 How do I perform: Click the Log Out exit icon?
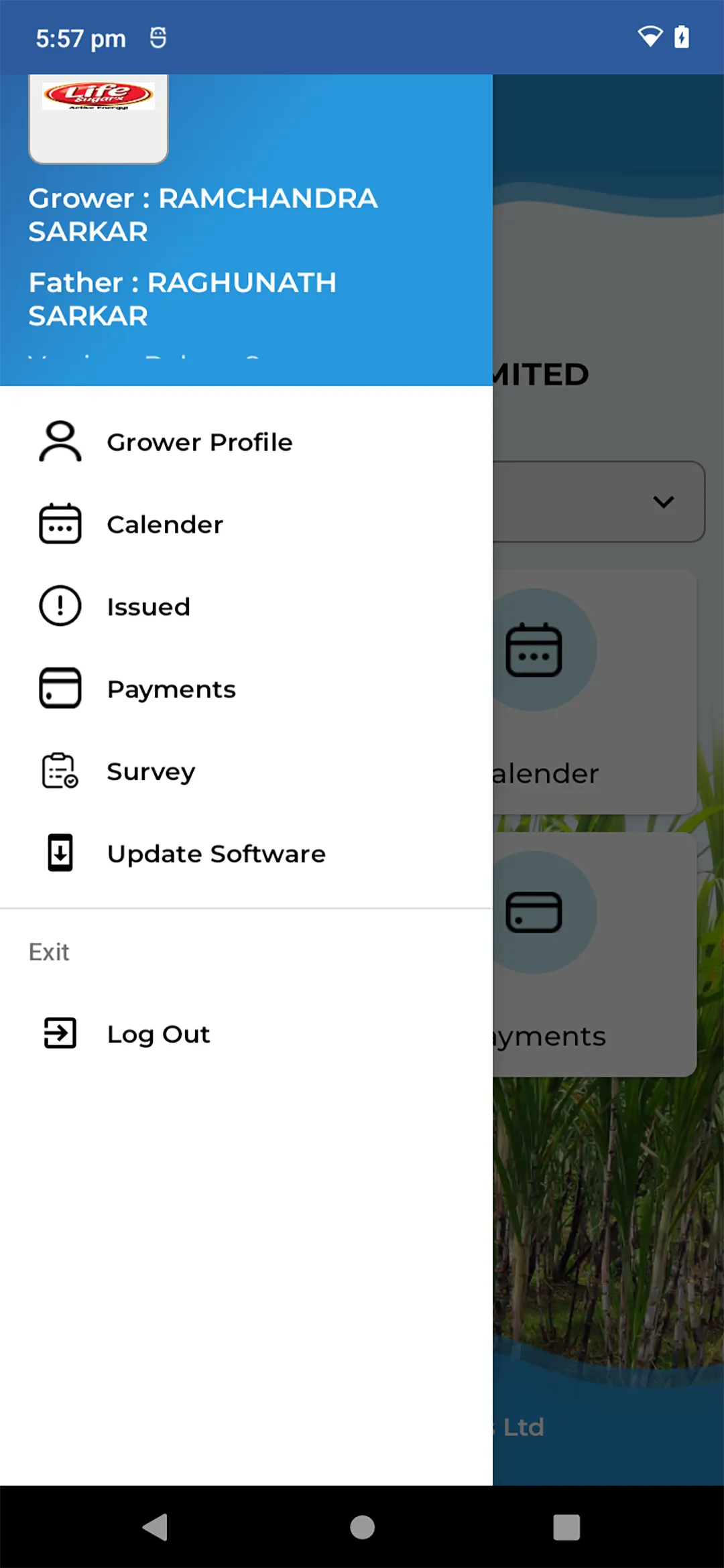60,1033
